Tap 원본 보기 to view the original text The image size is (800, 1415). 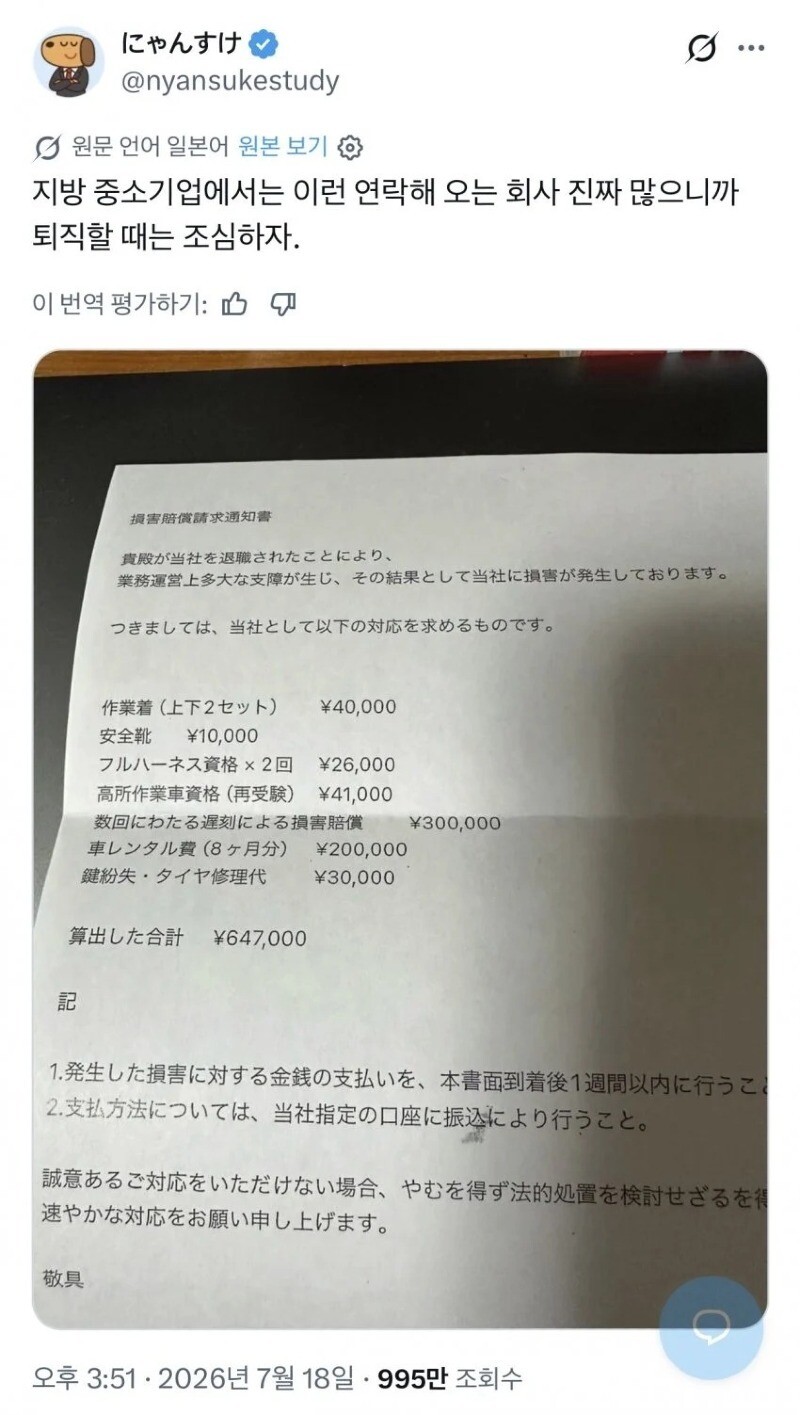click(283, 146)
